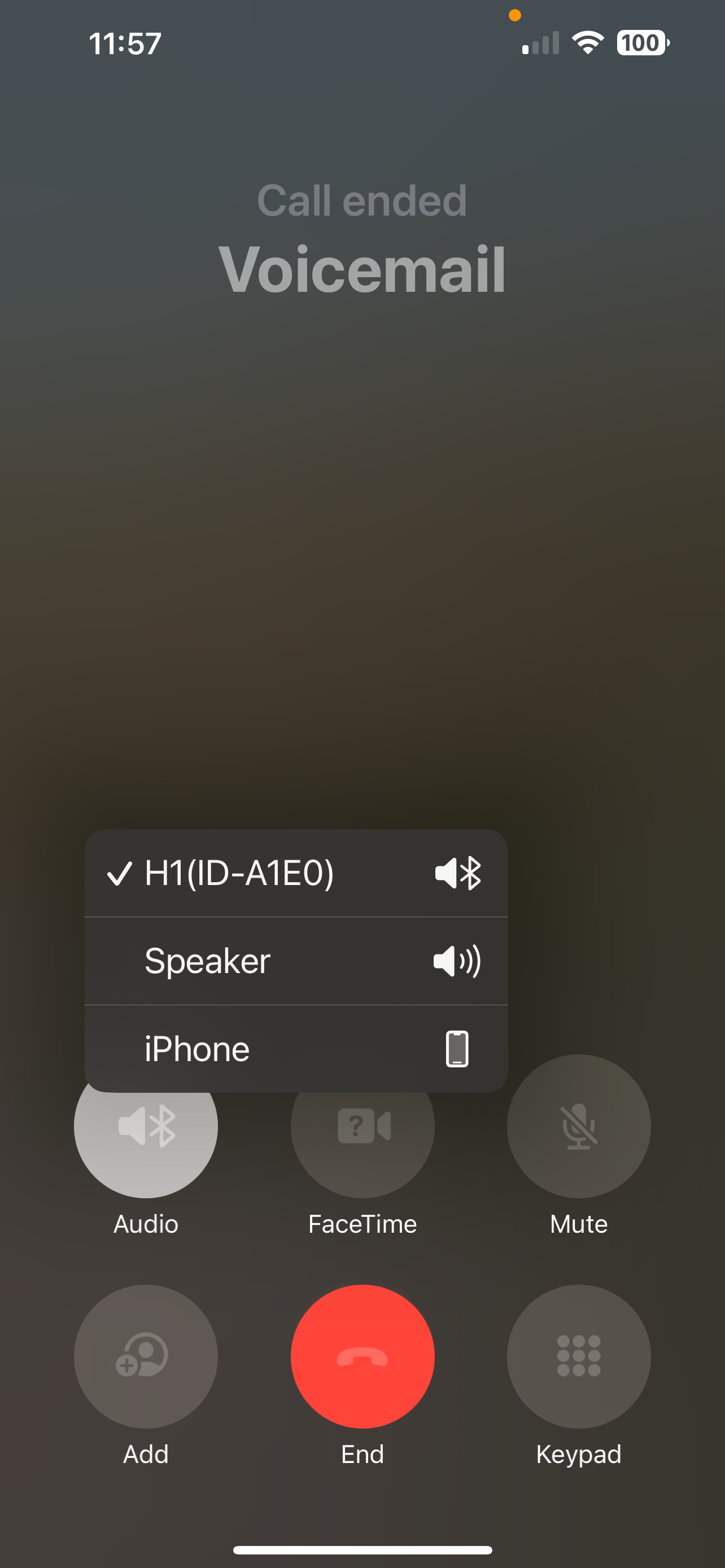Switch audio output to Speaker
Image resolution: width=725 pixels, height=1568 pixels.
click(296, 961)
